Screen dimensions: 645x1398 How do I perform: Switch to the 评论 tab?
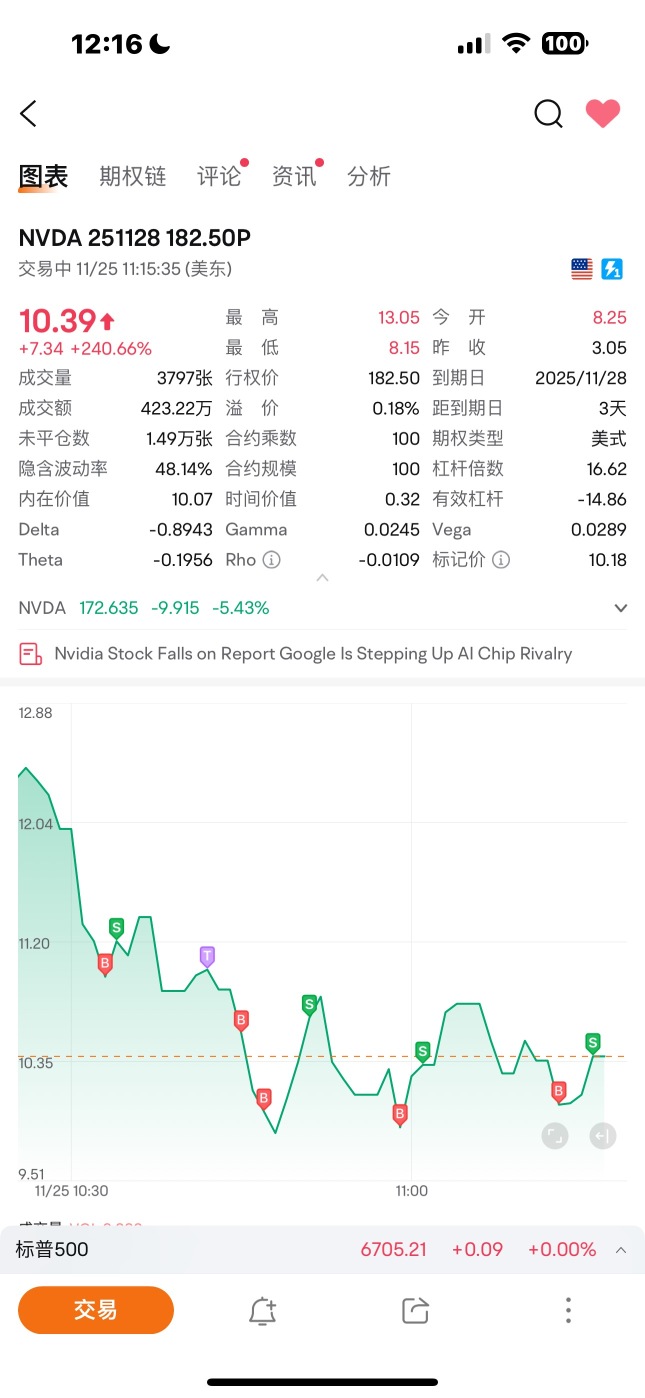click(x=219, y=177)
